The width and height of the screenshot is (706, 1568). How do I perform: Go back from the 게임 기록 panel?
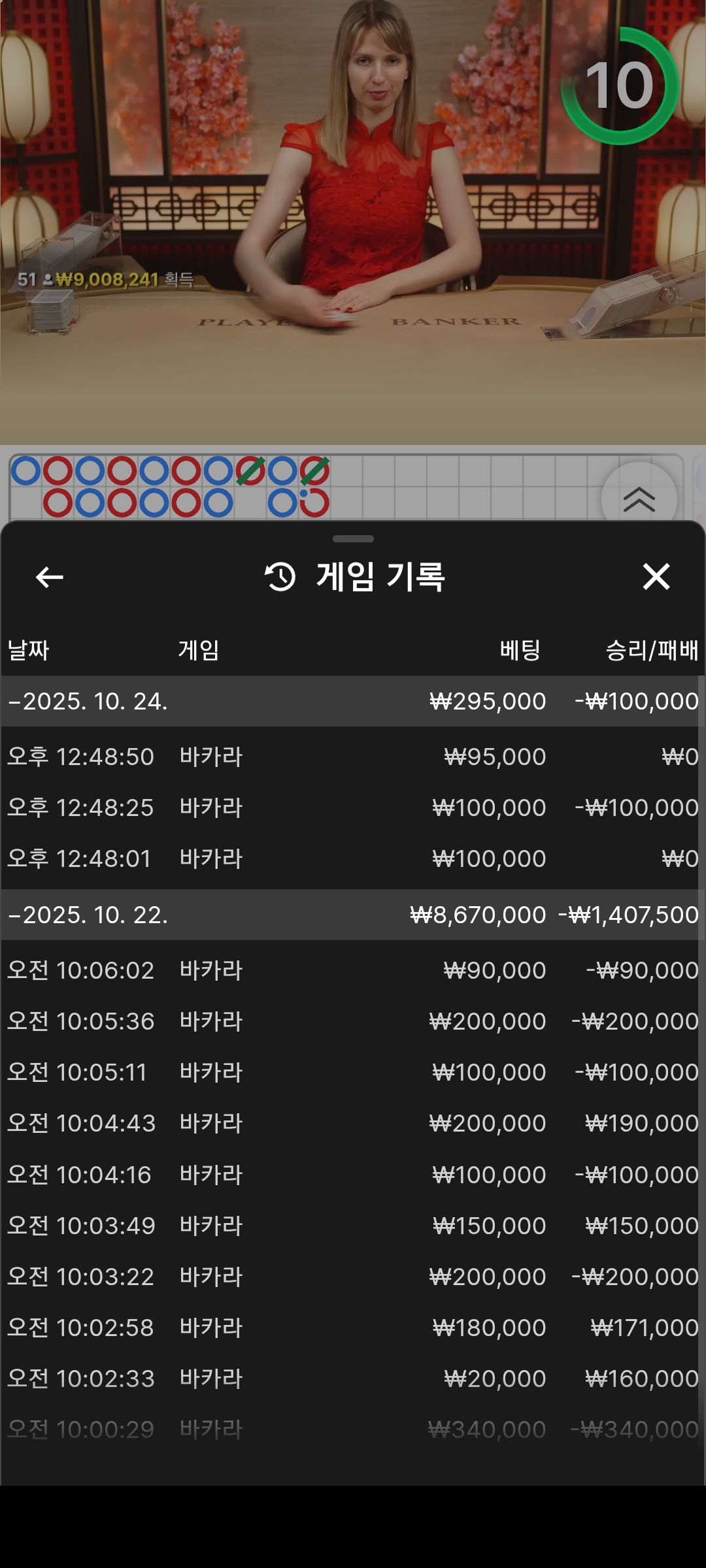49,577
